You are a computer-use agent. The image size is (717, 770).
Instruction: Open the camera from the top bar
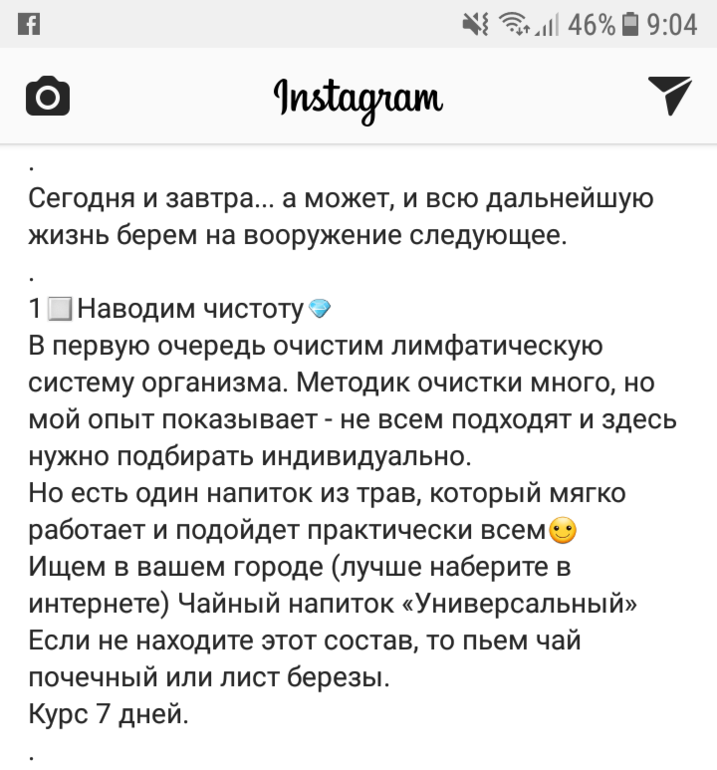[x=47, y=97]
